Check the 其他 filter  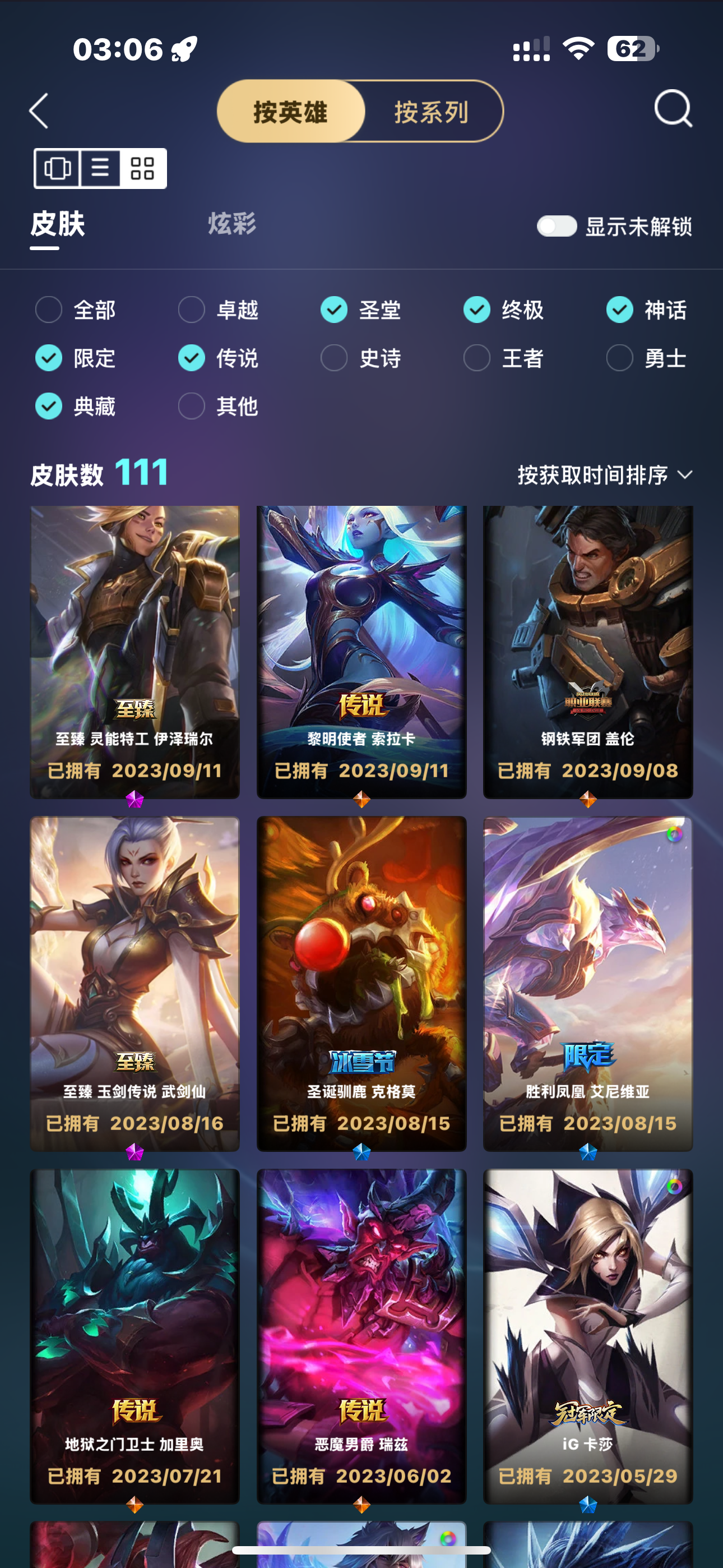point(191,406)
